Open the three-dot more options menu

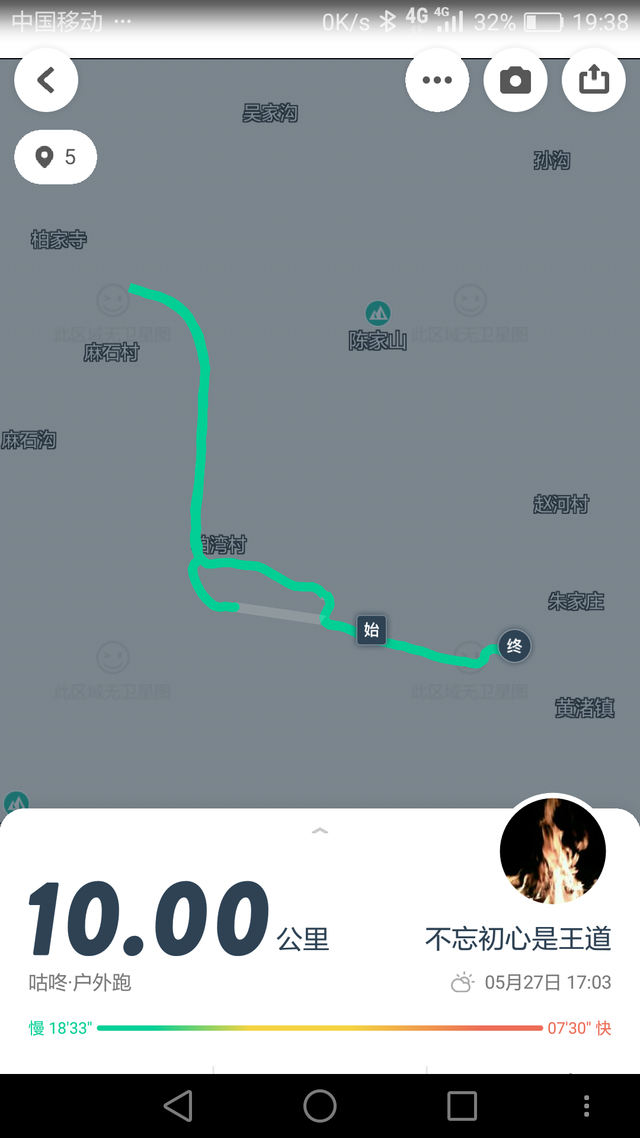pyautogui.click(x=437, y=80)
